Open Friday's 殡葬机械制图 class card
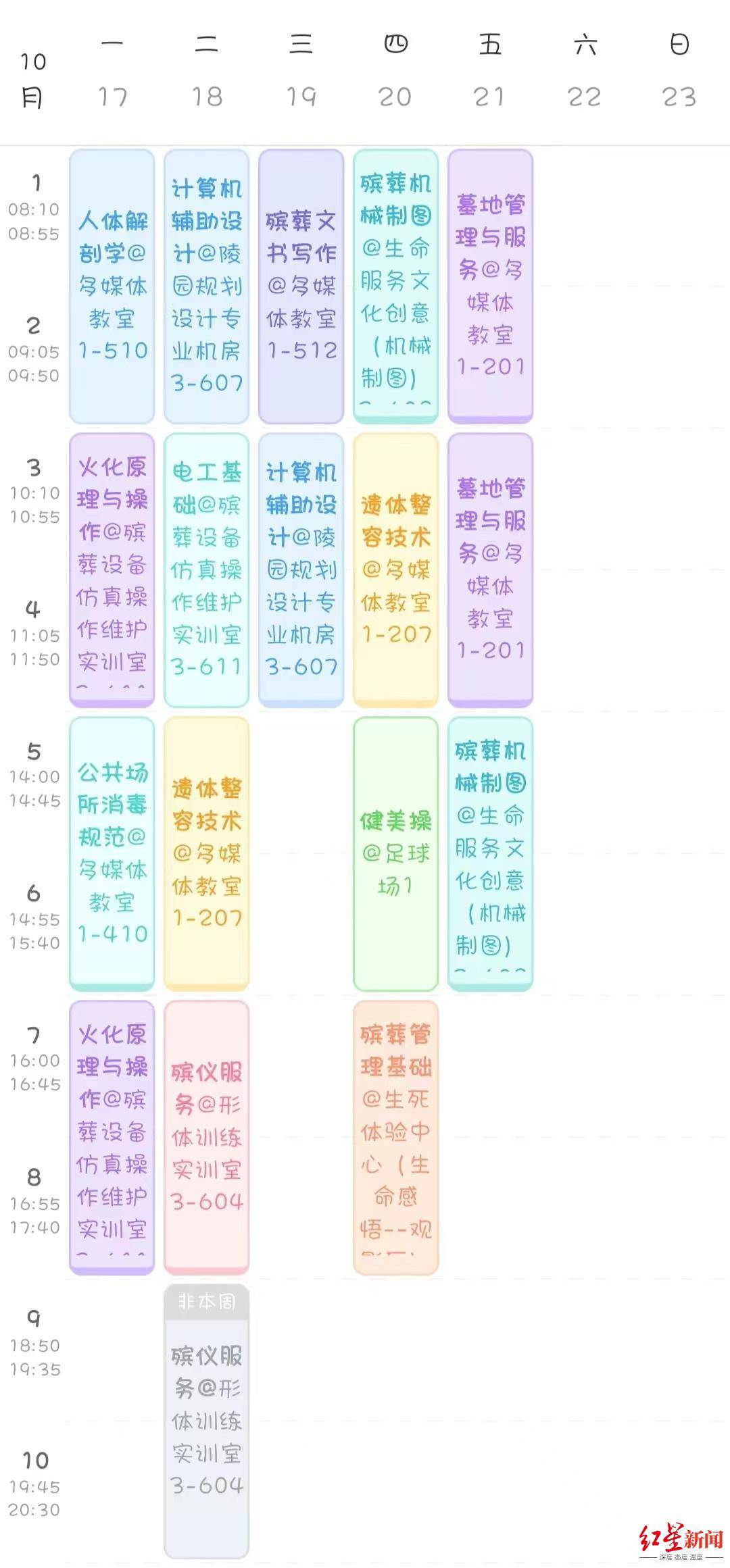This screenshot has height=1568, width=730. (x=490, y=853)
